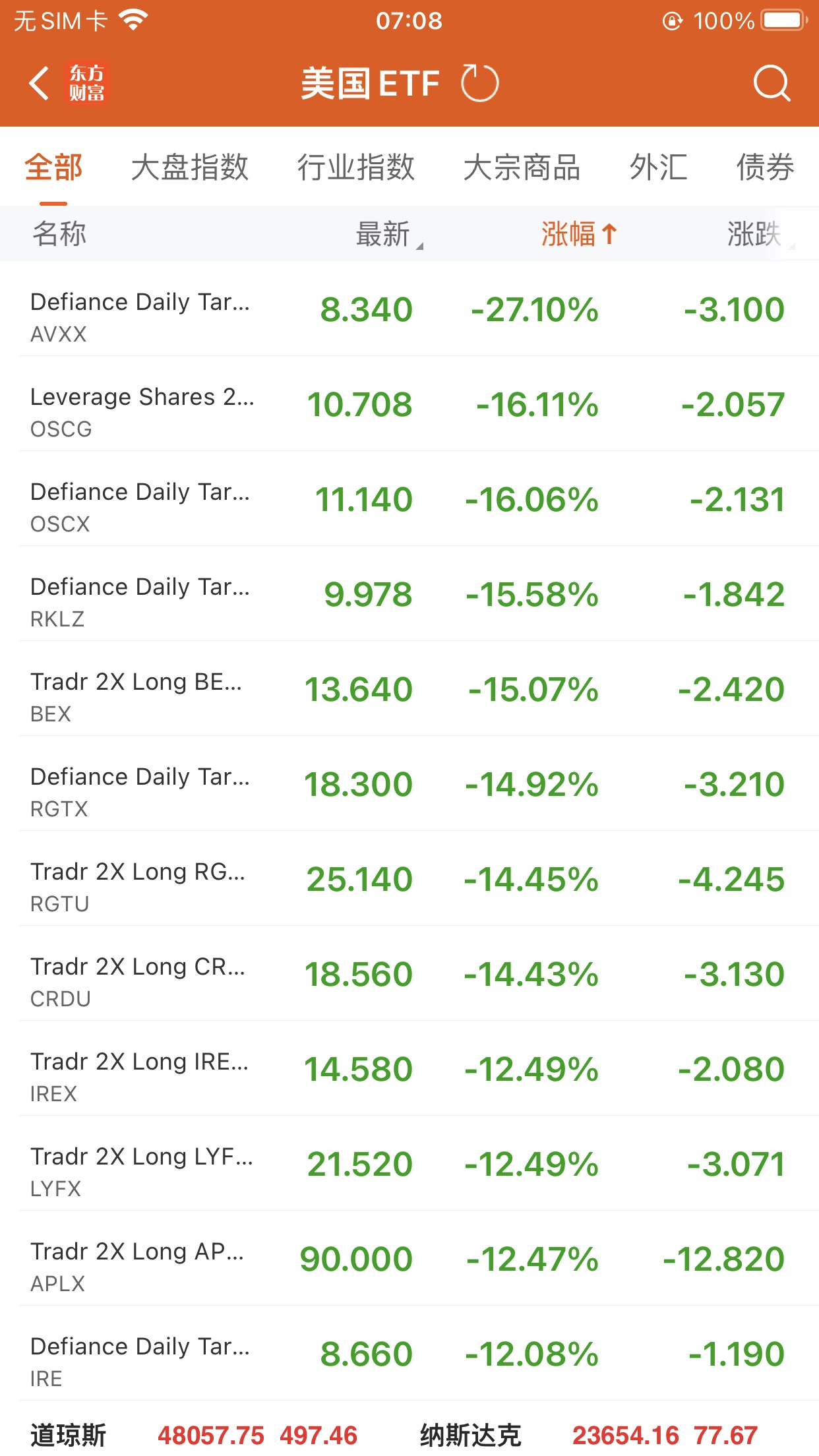Open the 外汇 tab

tap(658, 167)
